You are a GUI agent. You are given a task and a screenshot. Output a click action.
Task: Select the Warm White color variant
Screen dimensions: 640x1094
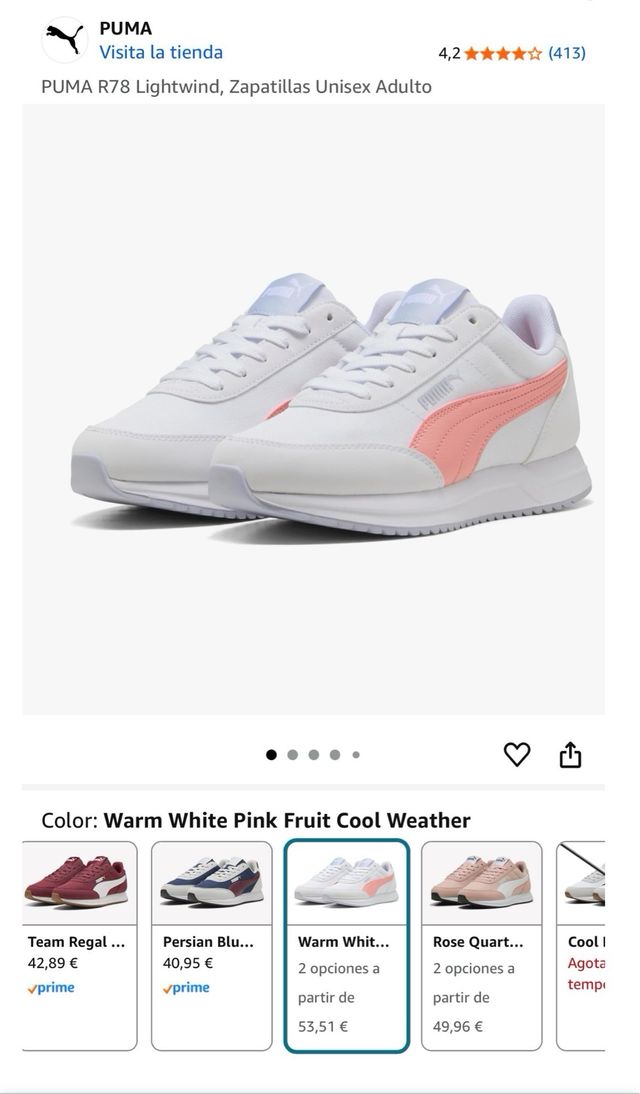(346, 945)
